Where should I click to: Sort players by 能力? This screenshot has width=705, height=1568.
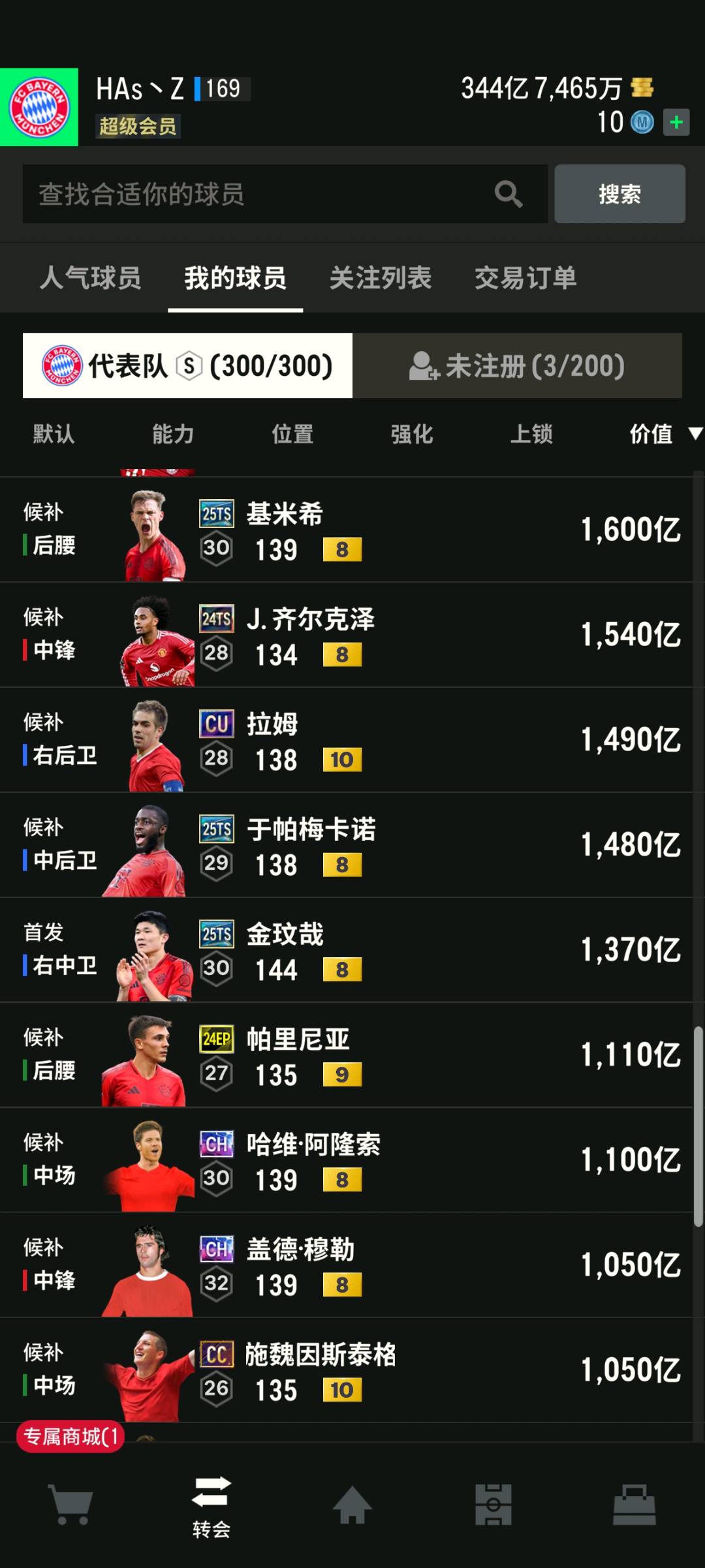tap(173, 434)
